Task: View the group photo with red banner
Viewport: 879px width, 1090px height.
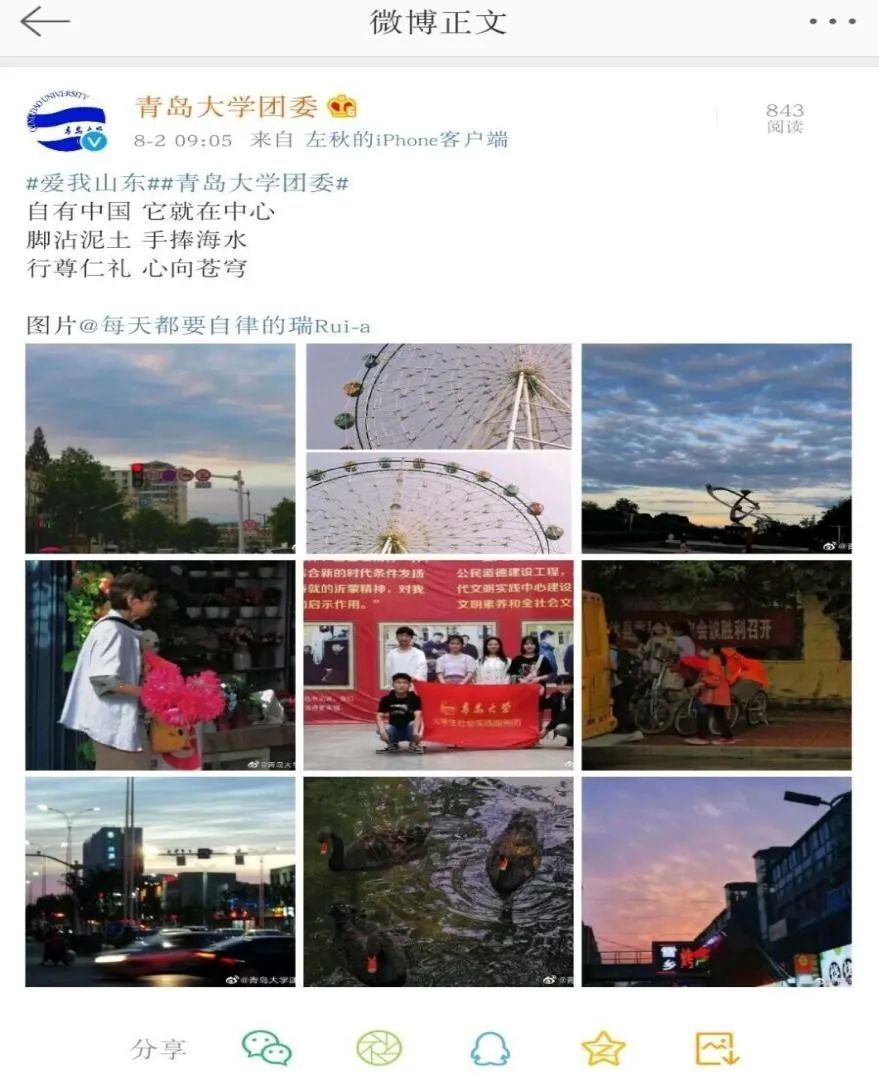Action: coord(439,665)
